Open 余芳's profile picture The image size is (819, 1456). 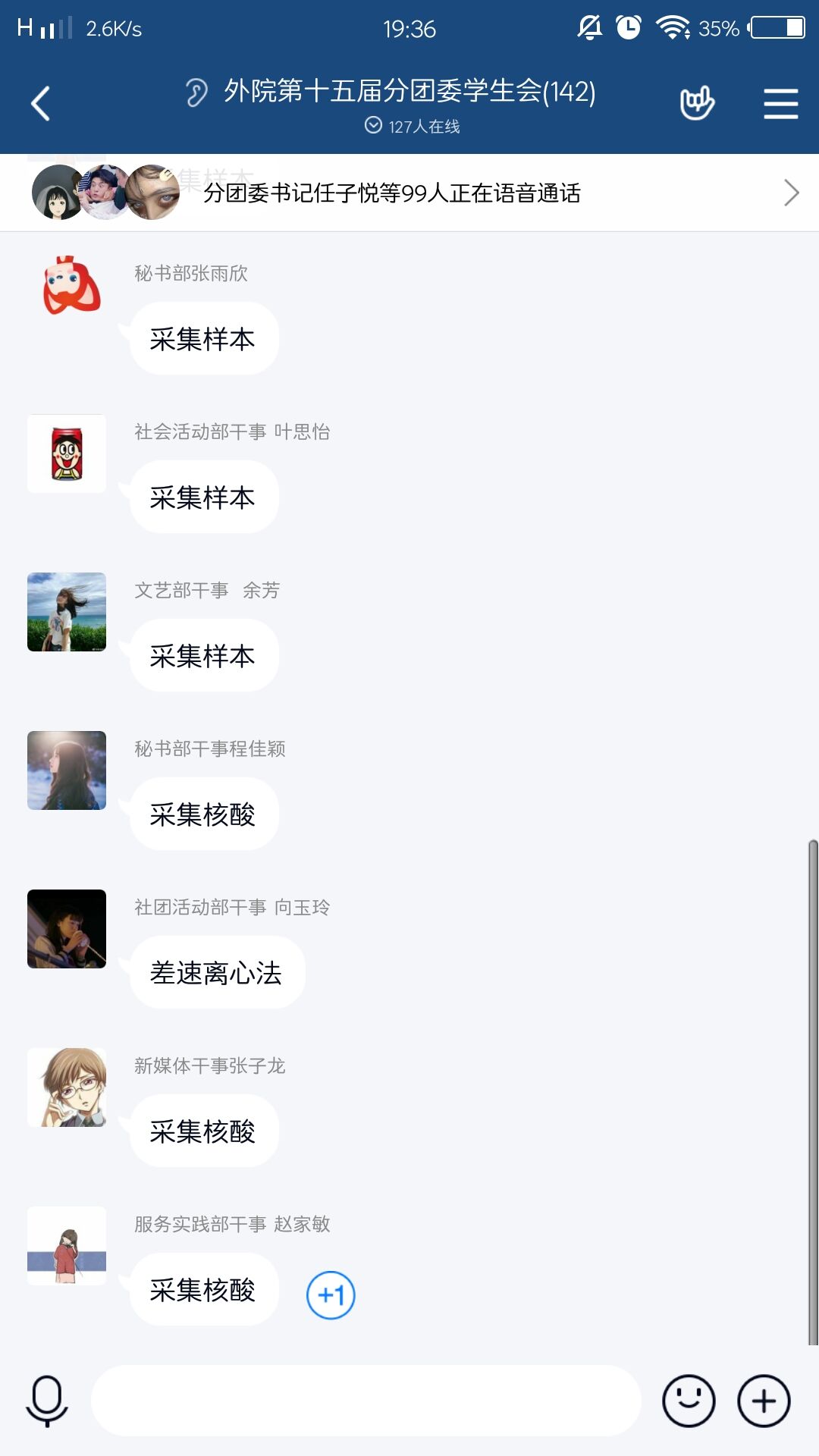click(67, 612)
